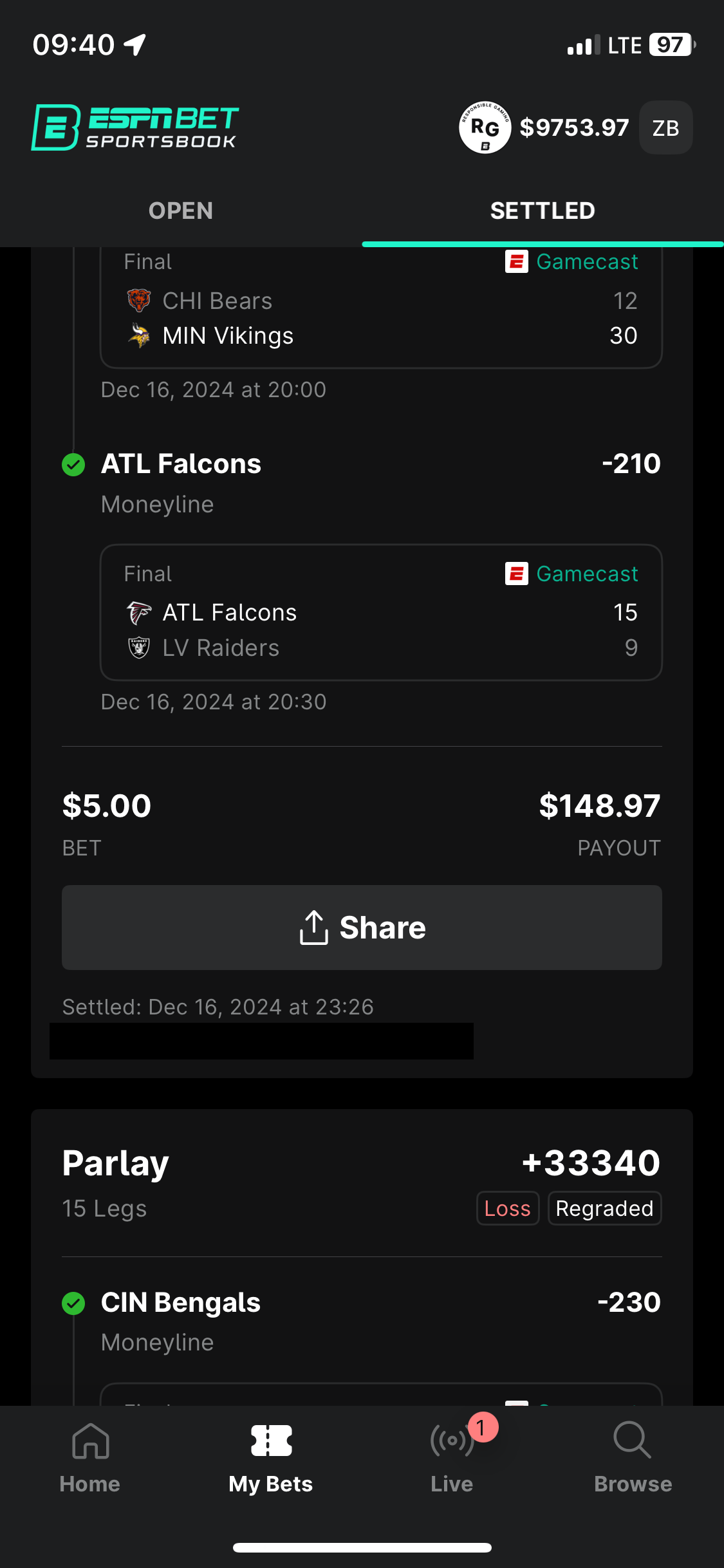724x1568 pixels.
Task: Open the 15-leg +33340 parlay card
Action: coord(362,1184)
